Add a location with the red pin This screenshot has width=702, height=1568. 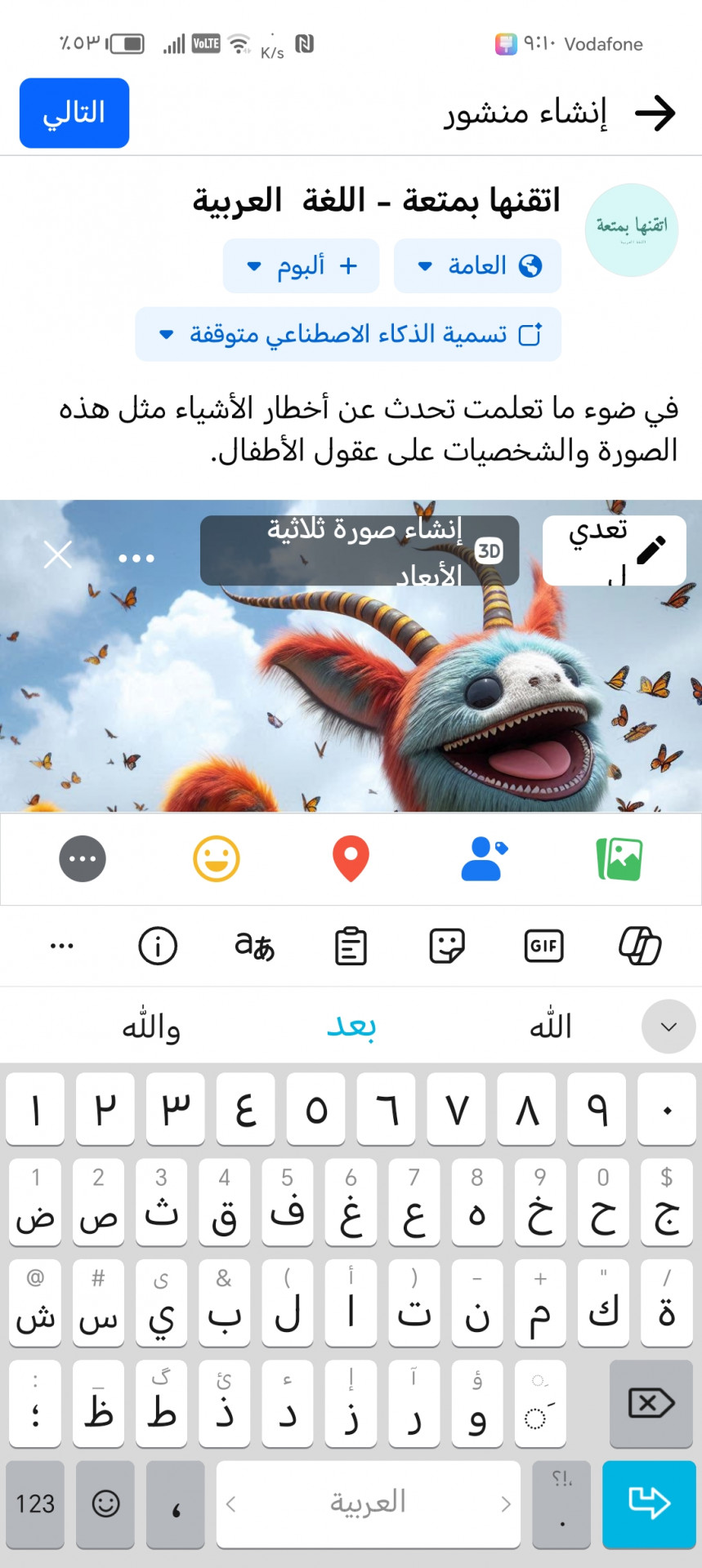[351, 859]
